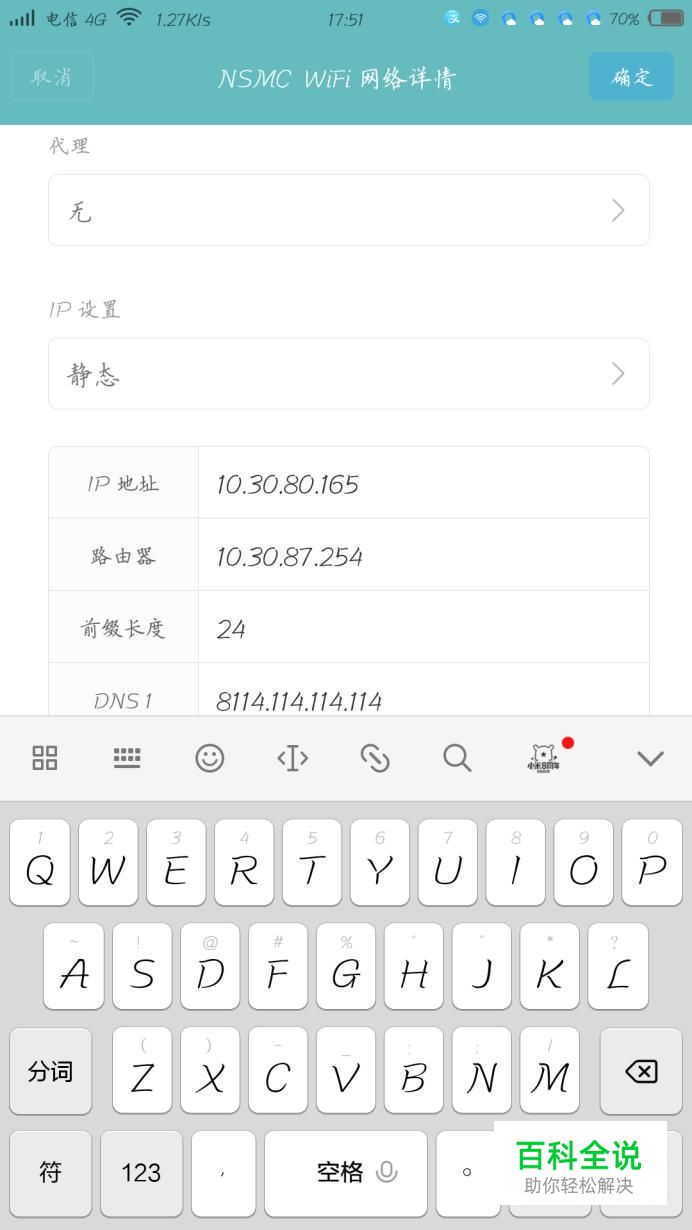The image size is (692, 1230).
Task: Tap the backspace key
Action: (641, 1072)
